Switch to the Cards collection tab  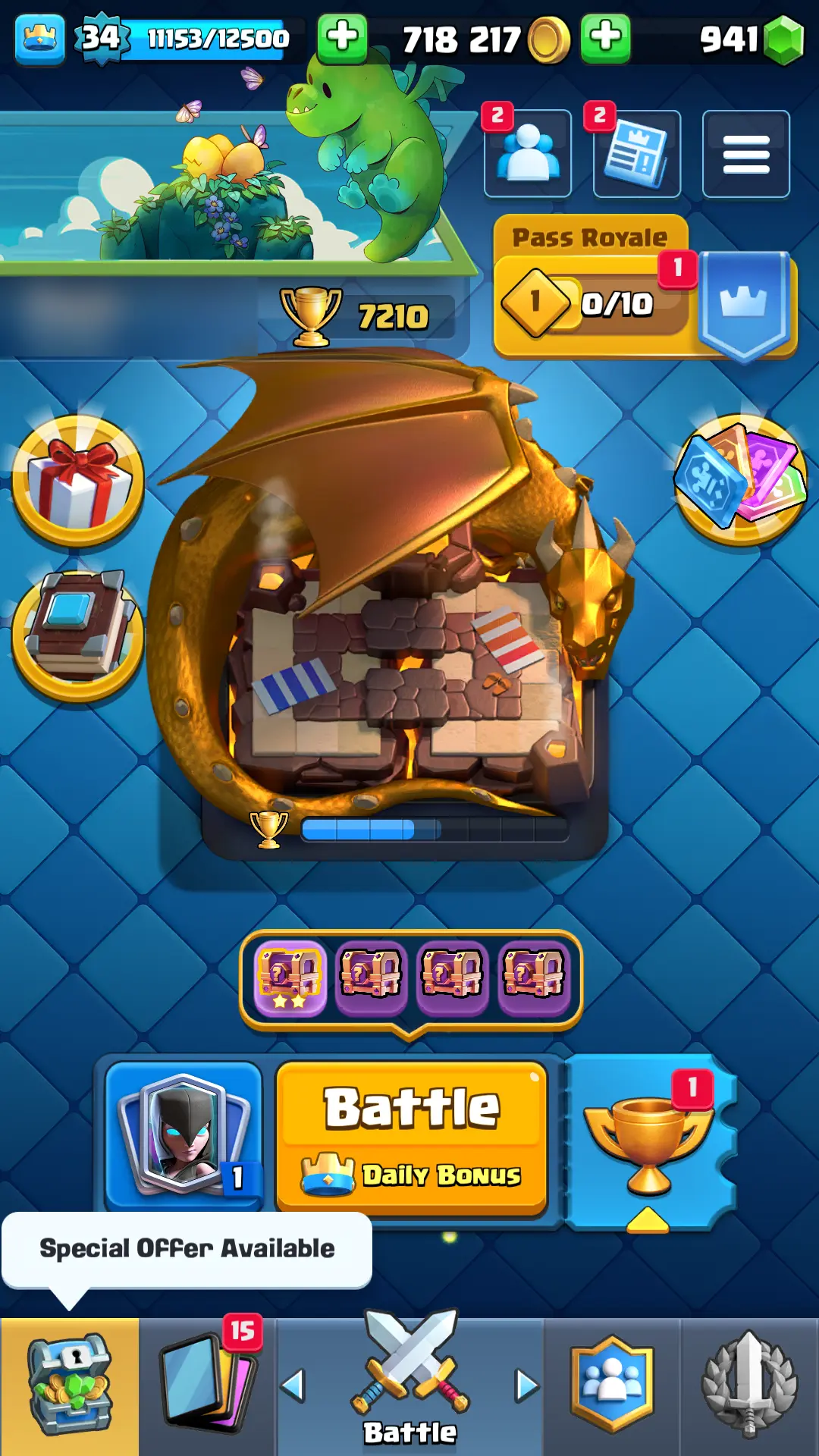(207, 1386)
